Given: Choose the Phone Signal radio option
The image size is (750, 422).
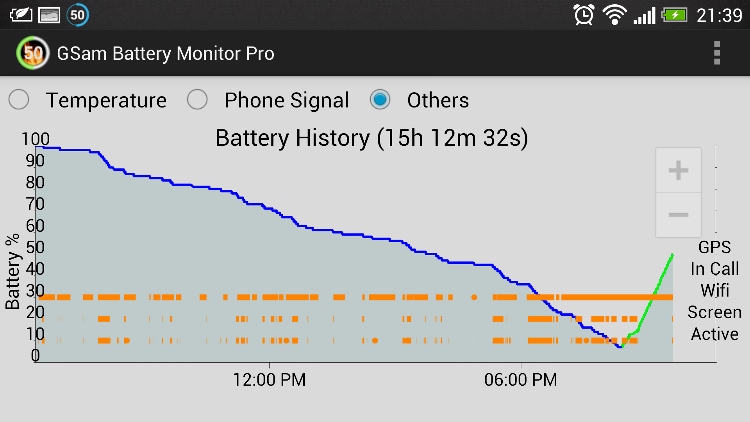Looking at the screenshot, I should 198,100.
